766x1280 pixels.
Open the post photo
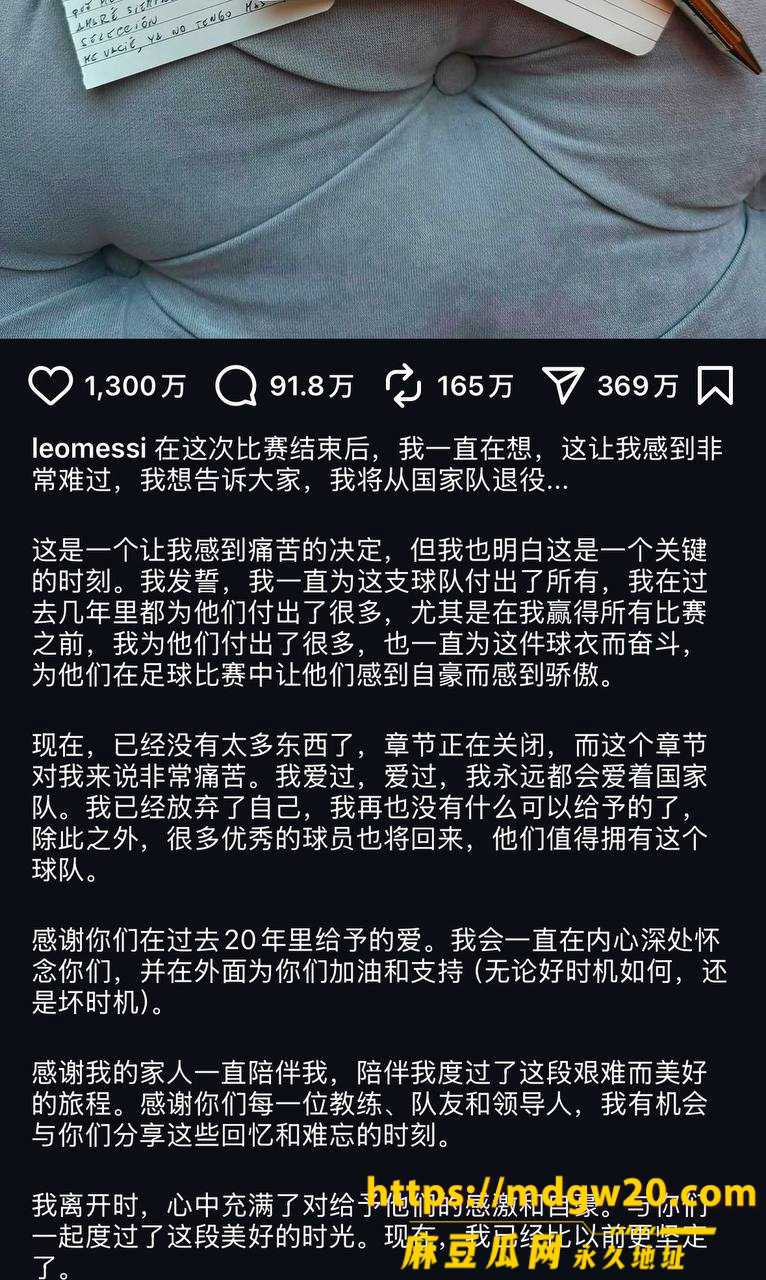point(383,169)
